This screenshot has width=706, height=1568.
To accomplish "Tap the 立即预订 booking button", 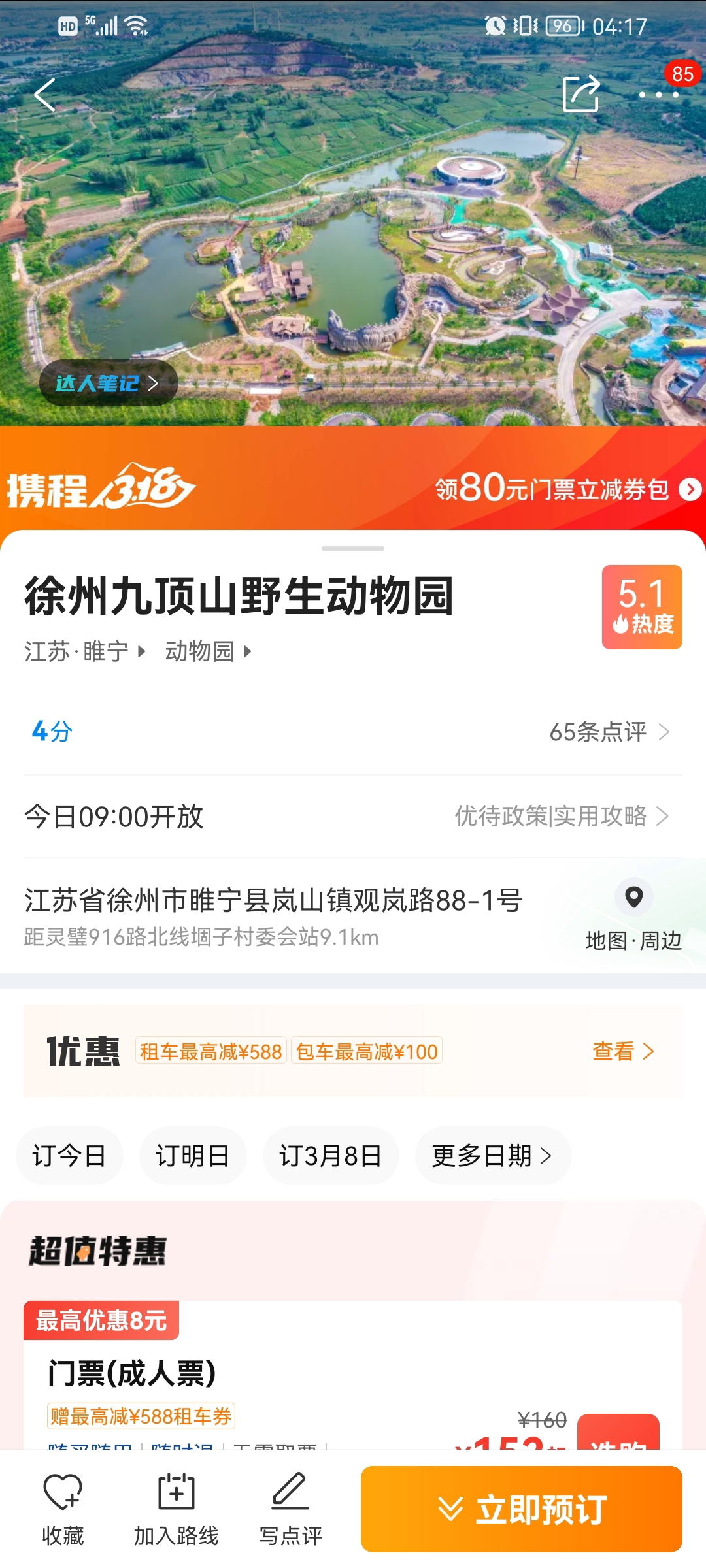I will pyautogui.click(x=522, y=1509).
